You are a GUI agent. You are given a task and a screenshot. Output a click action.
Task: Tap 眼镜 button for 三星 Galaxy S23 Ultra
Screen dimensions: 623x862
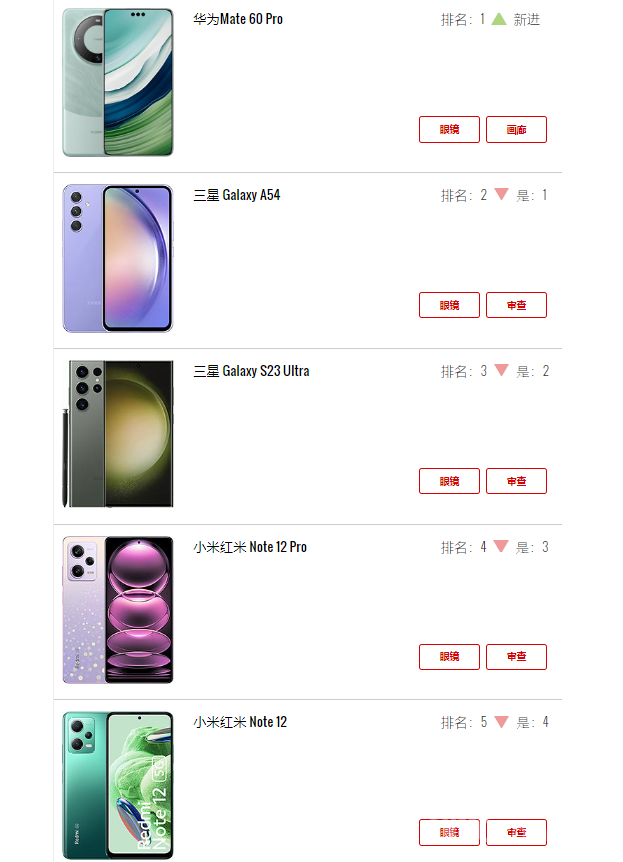[x=449, y=481]
